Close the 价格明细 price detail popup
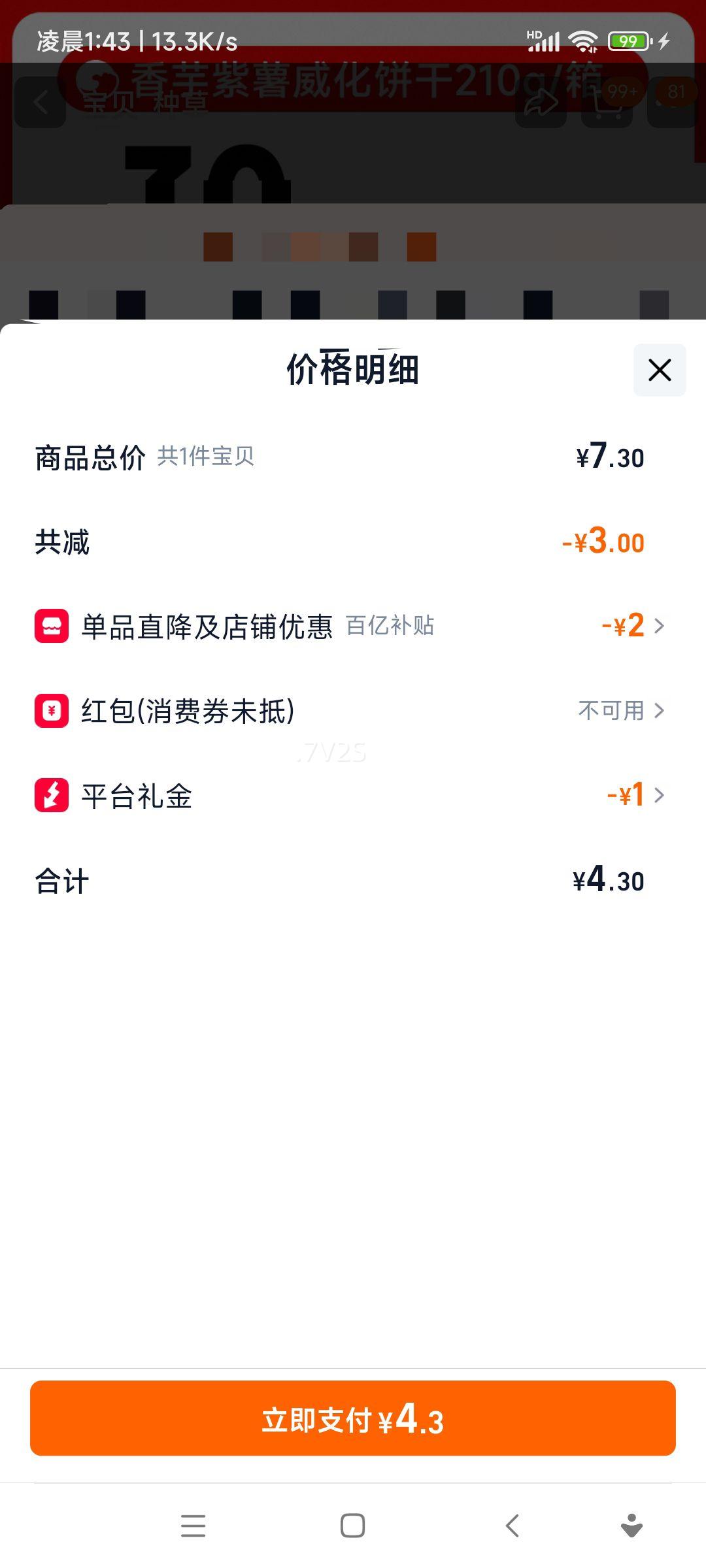 coord(658,370)
